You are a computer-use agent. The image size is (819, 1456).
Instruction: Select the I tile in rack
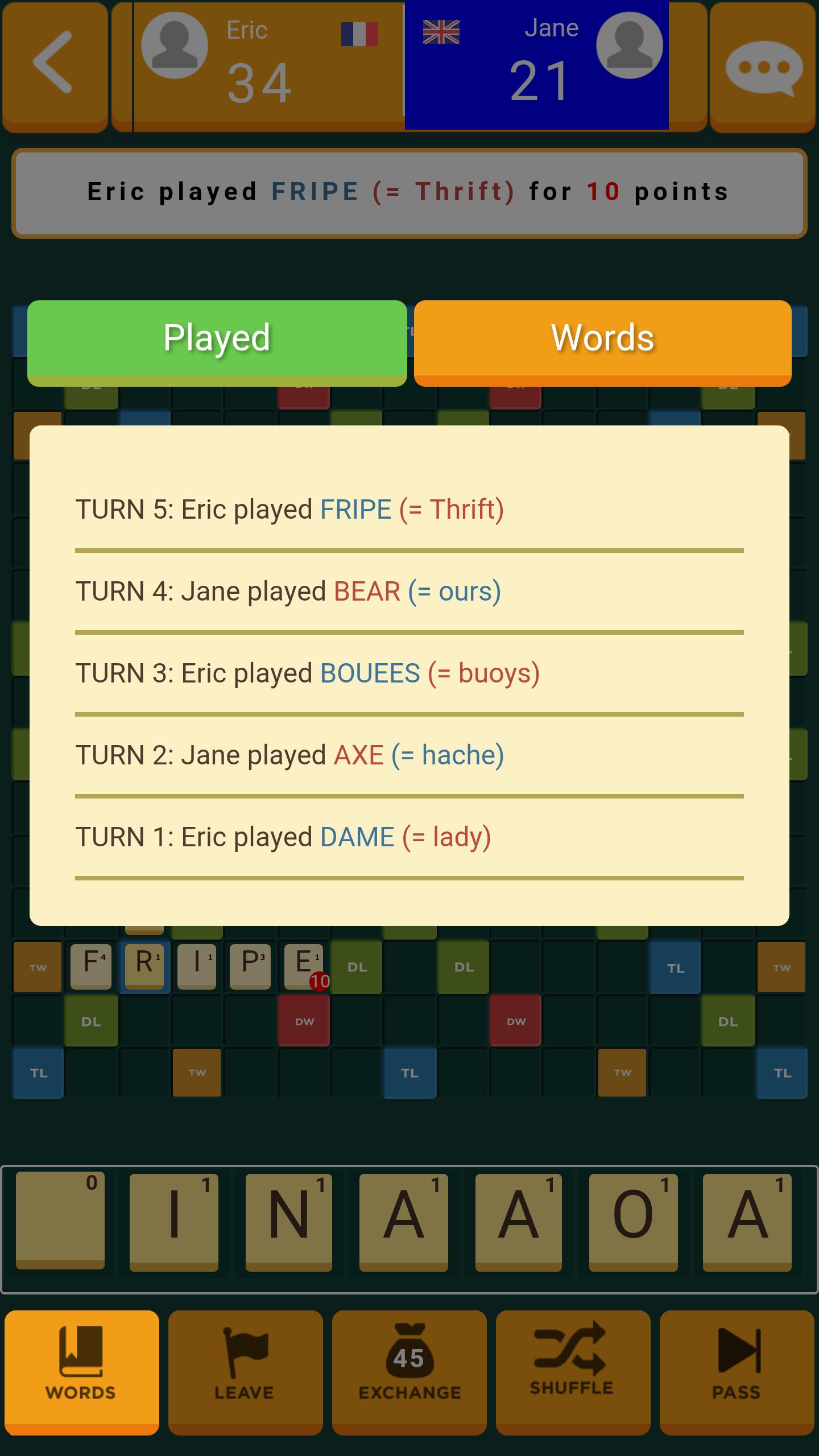(x=174, y=1219)
